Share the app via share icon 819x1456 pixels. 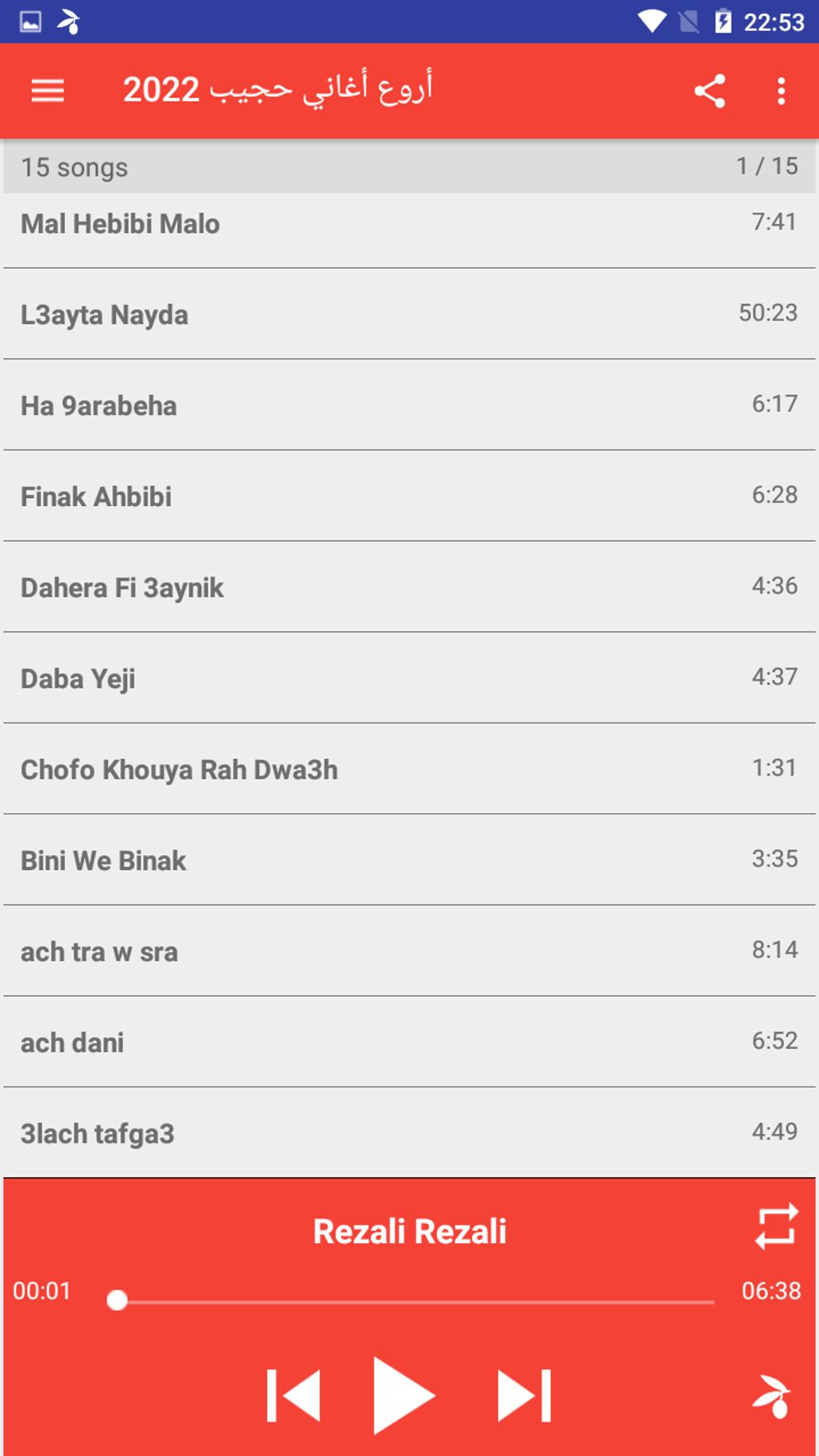tap(710, 91)
